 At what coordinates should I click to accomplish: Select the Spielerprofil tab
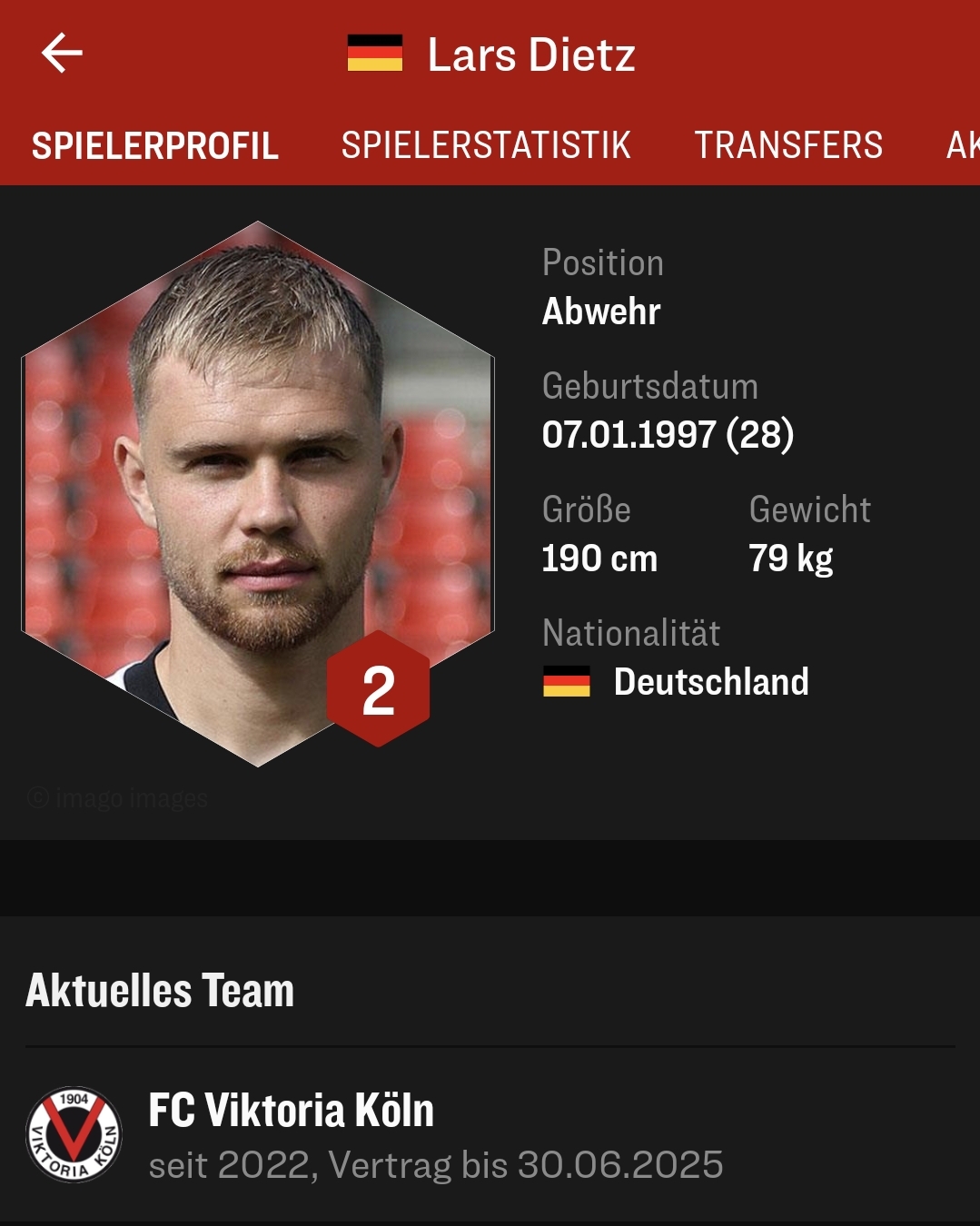click(x=155, y=145)
